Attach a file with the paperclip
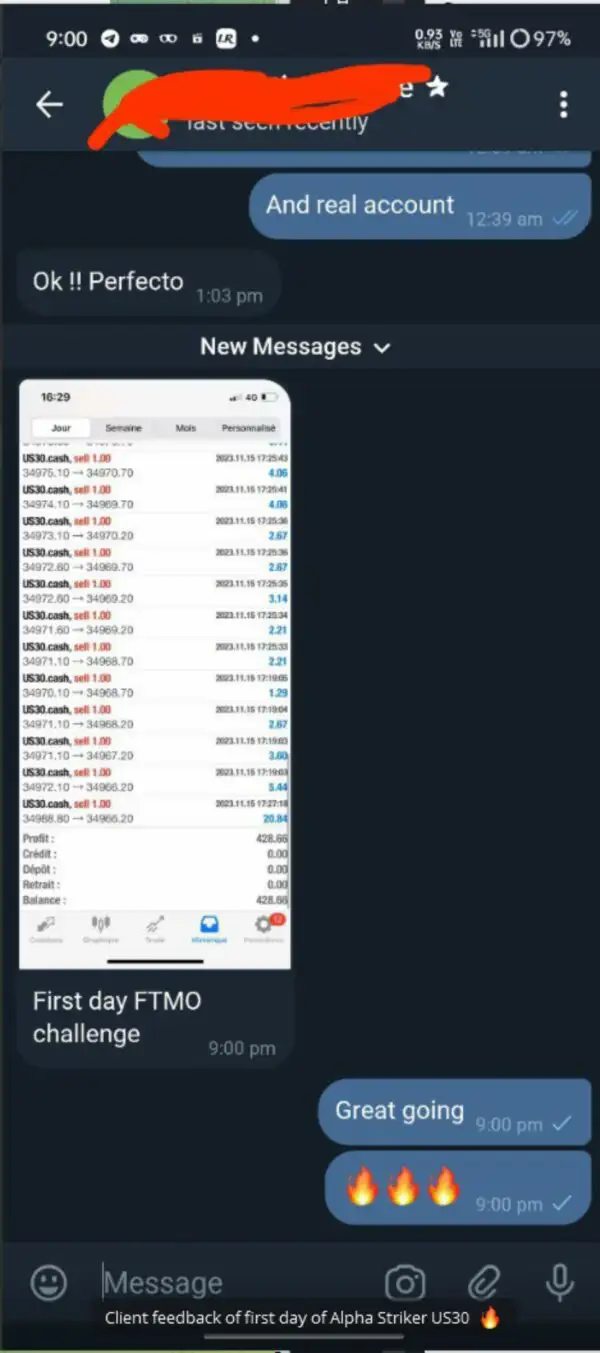Screen dimensions: 600x1353 tap(484, 1282)
